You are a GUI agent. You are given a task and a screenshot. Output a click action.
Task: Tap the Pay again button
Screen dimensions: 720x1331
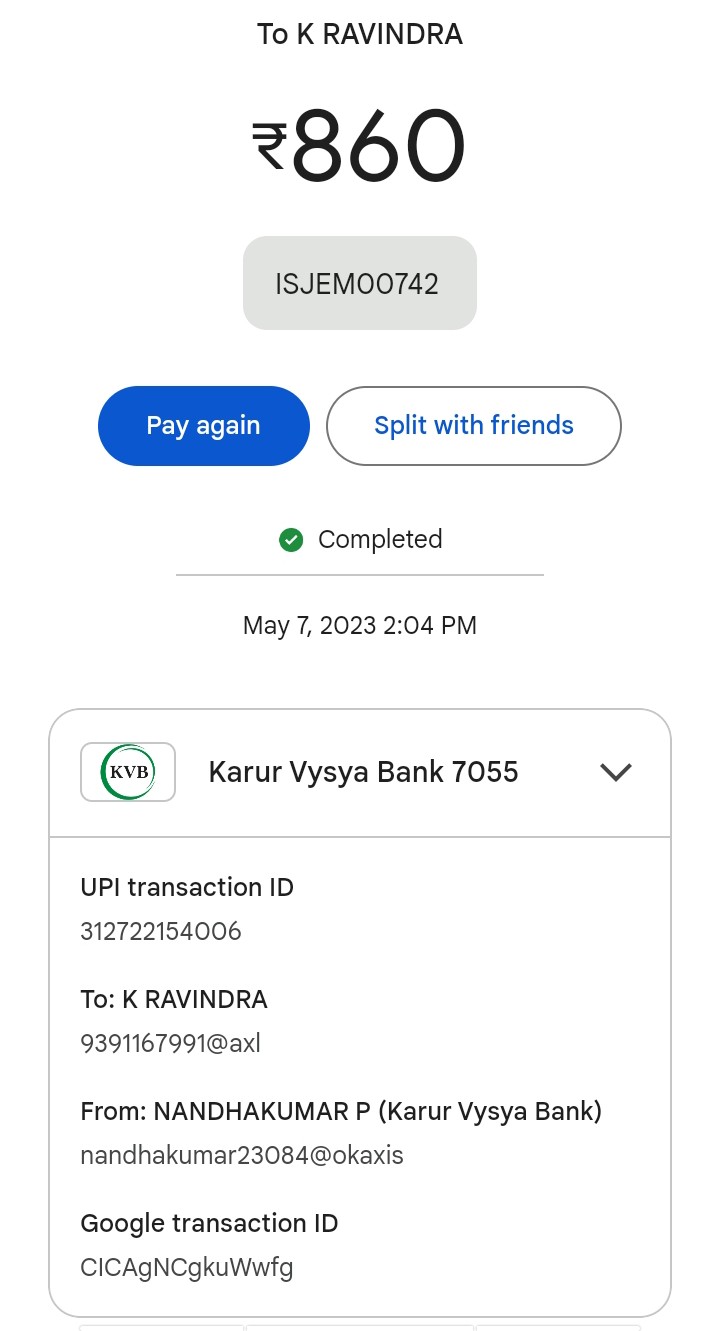tap(203, 426)
